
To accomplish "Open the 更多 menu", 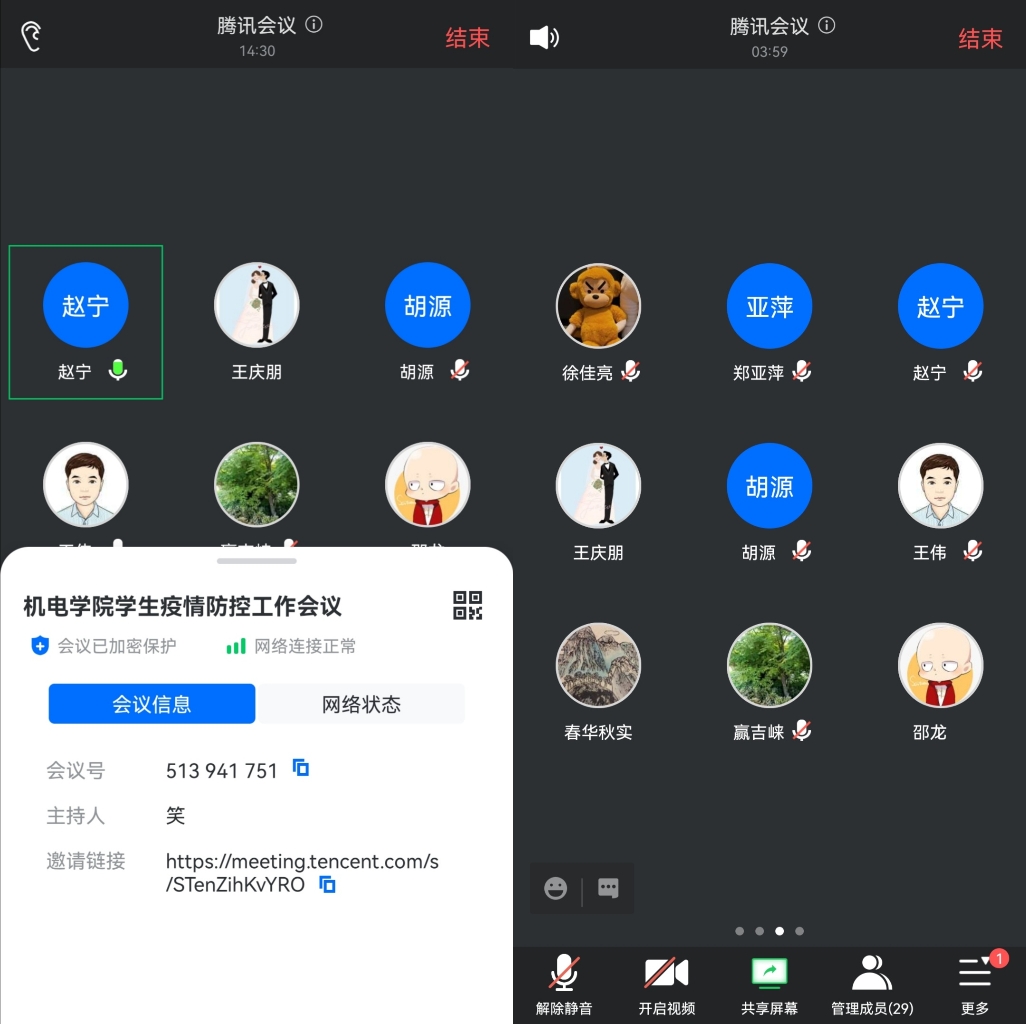I will (975, 981).
